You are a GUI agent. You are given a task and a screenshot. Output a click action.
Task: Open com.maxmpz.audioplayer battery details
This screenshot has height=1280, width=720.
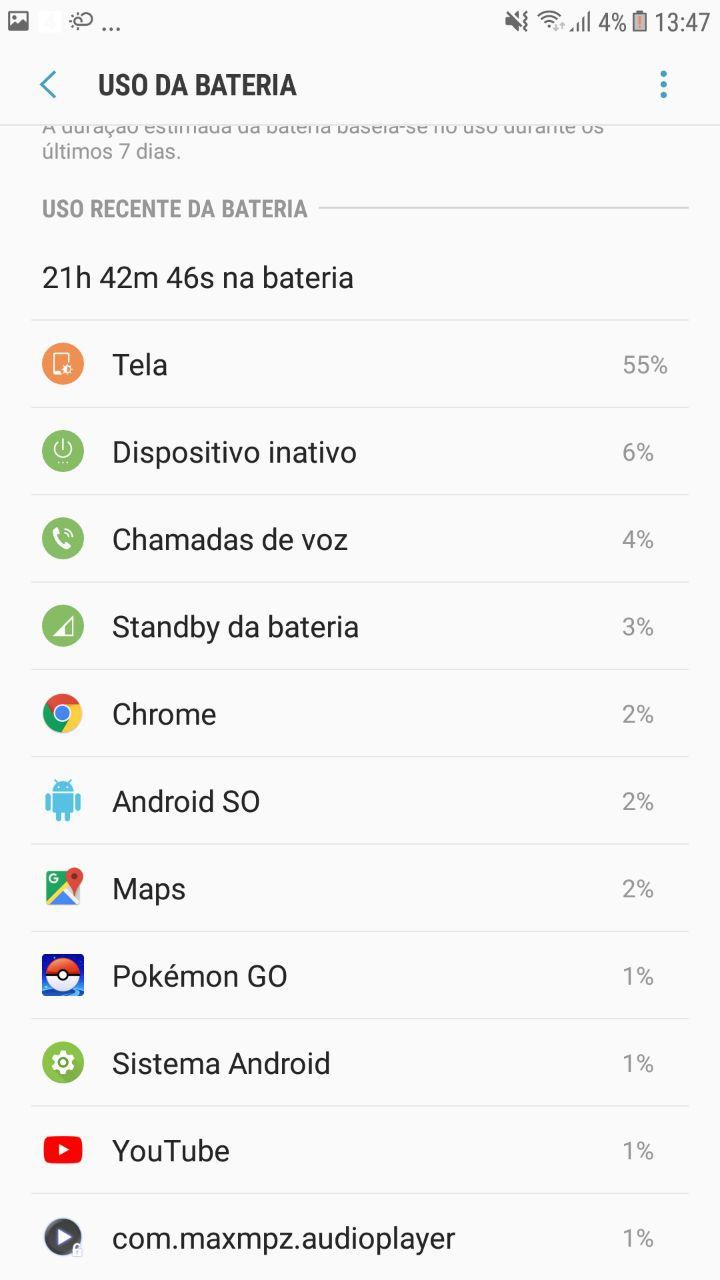360,1238
